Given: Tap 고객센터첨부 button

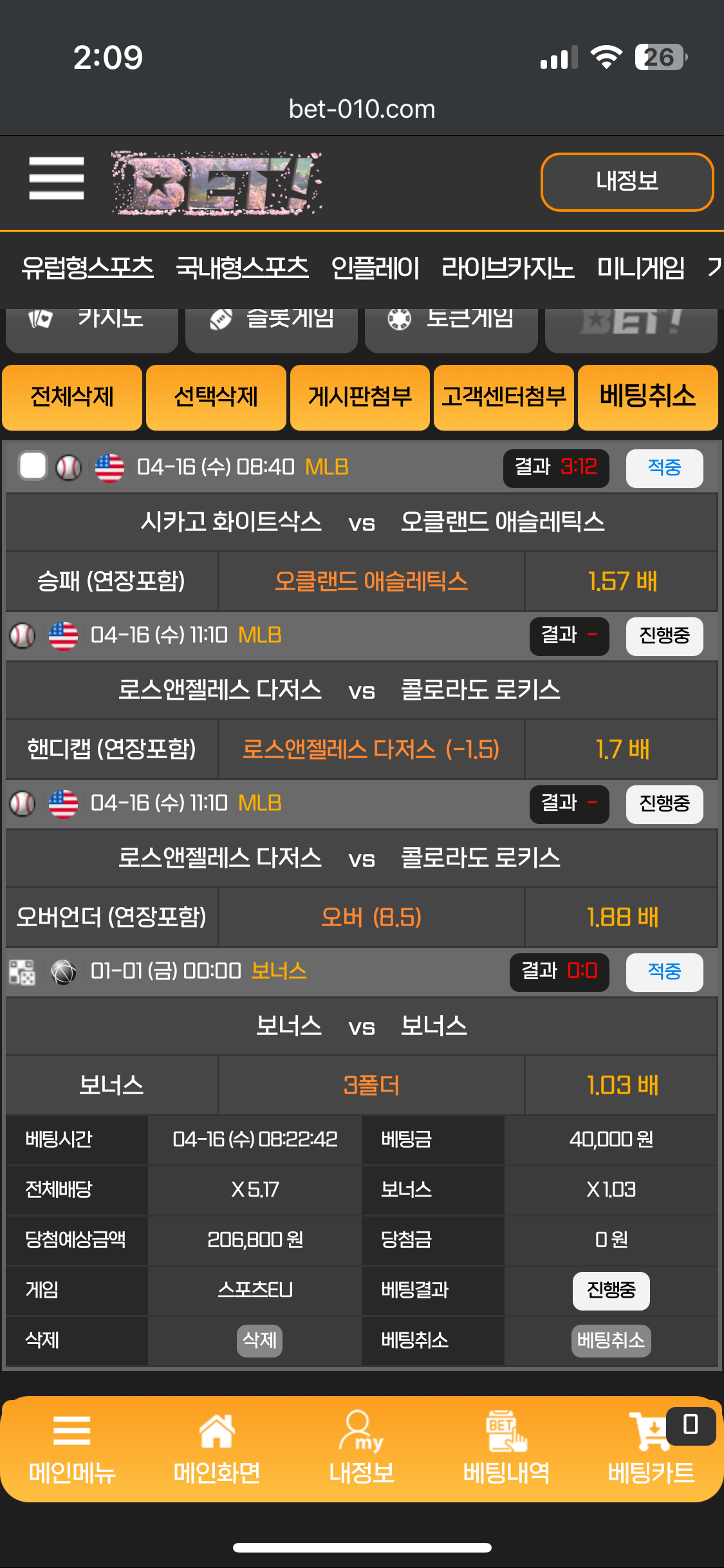Looking at the screenshot, I should [x=504, y=397].
